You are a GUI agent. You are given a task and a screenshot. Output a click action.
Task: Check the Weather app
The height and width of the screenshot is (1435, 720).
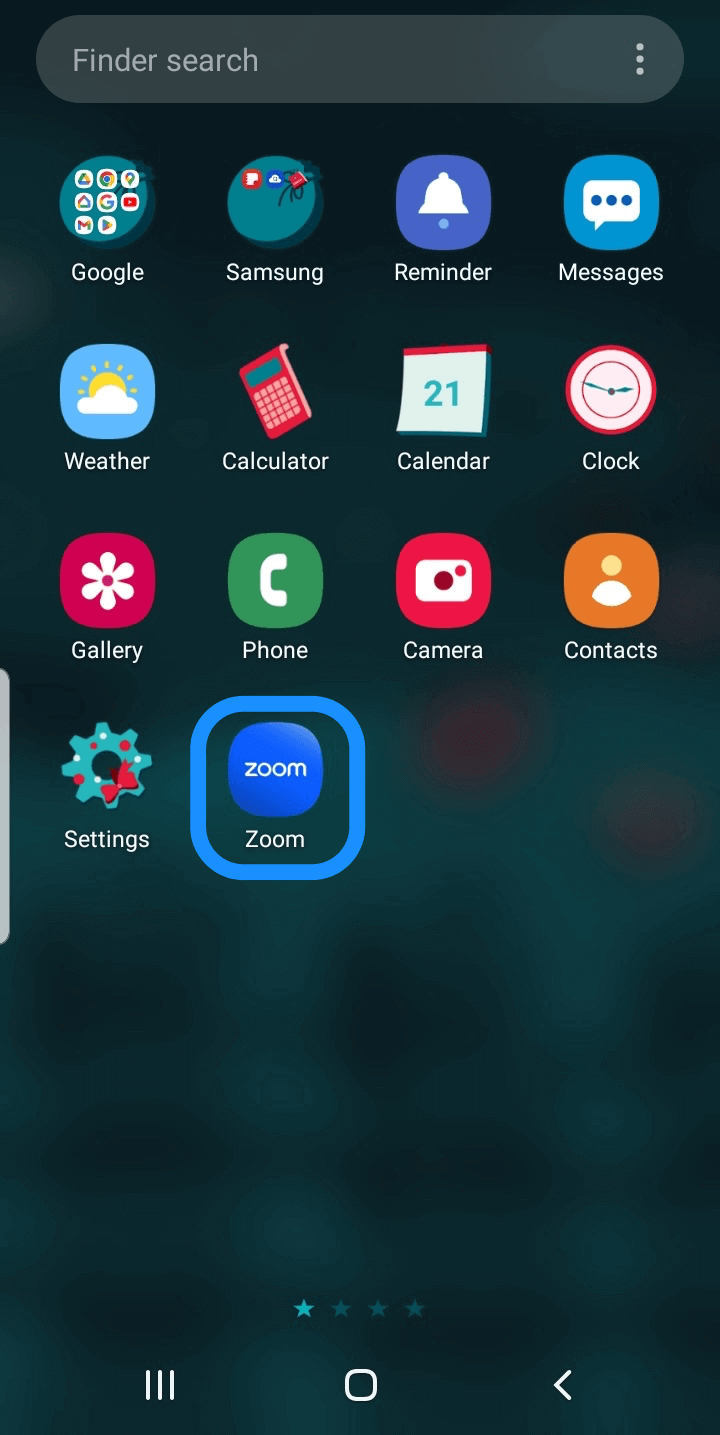coord(107,392)
